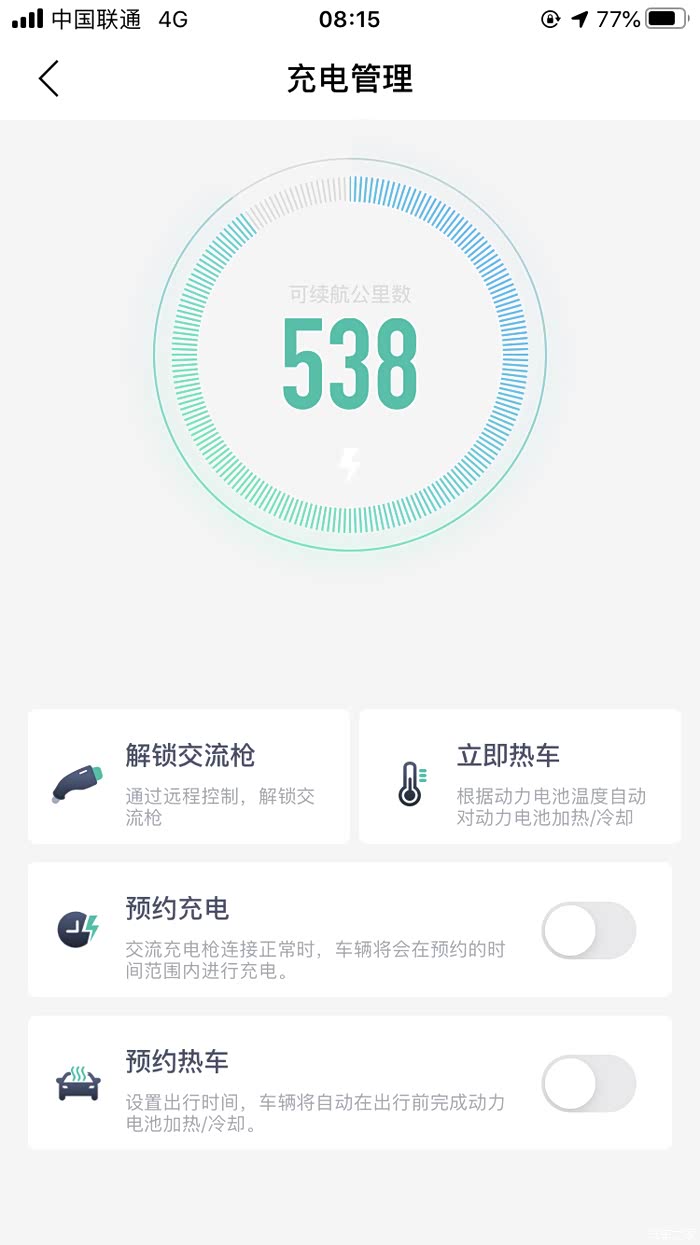Enable the 预约充电 switch
Screen dimensions: 700x1245
click(588, 930)
